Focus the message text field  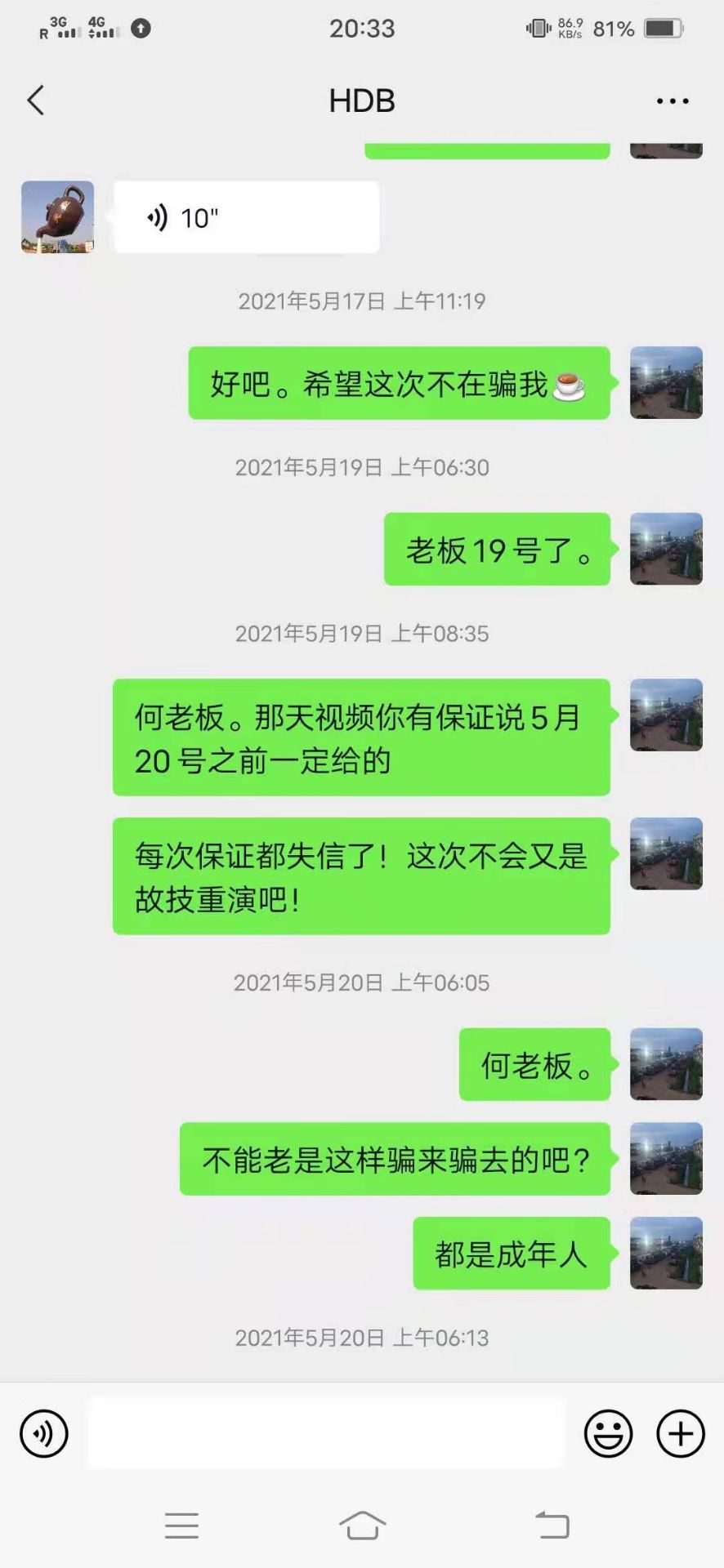[x=326, y=1433]
